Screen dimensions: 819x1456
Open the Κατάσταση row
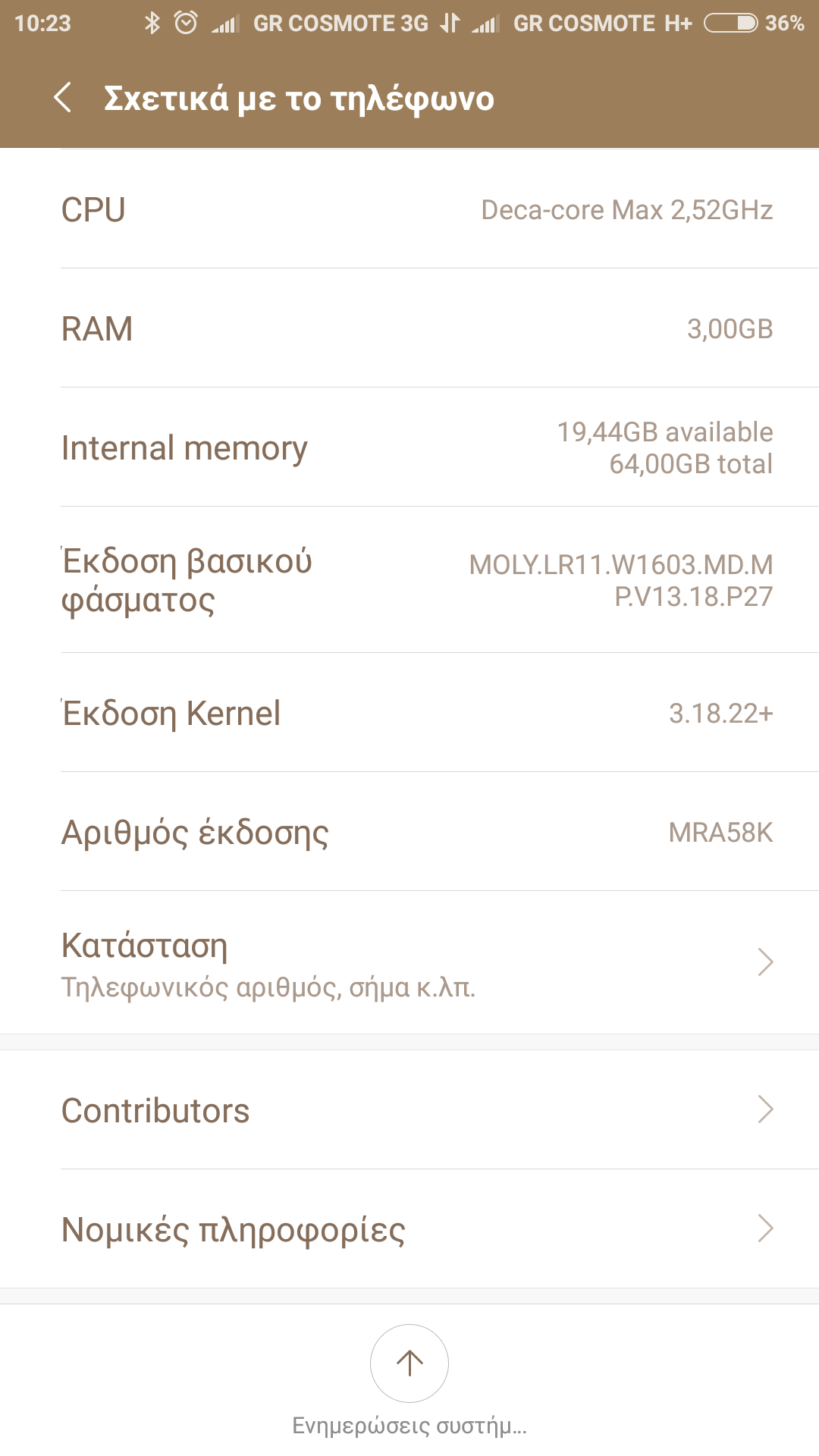pyautogui.click(x=409, y=962)
